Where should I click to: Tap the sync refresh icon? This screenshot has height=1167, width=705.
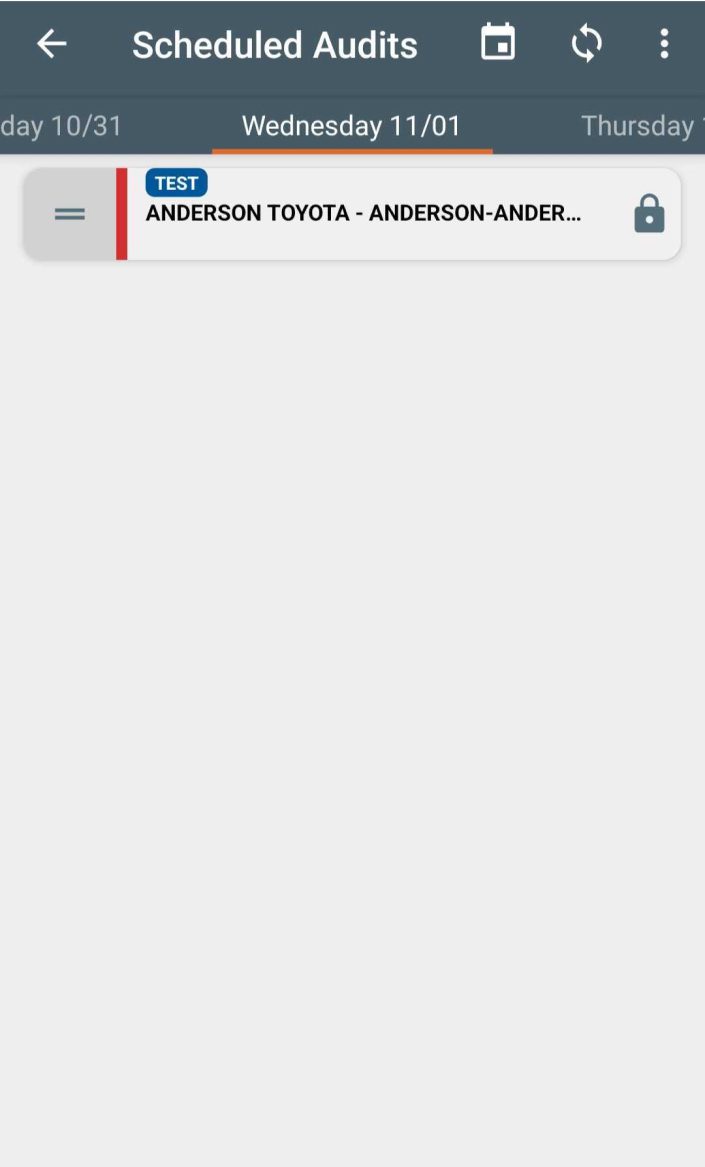[x=586, y=44]
